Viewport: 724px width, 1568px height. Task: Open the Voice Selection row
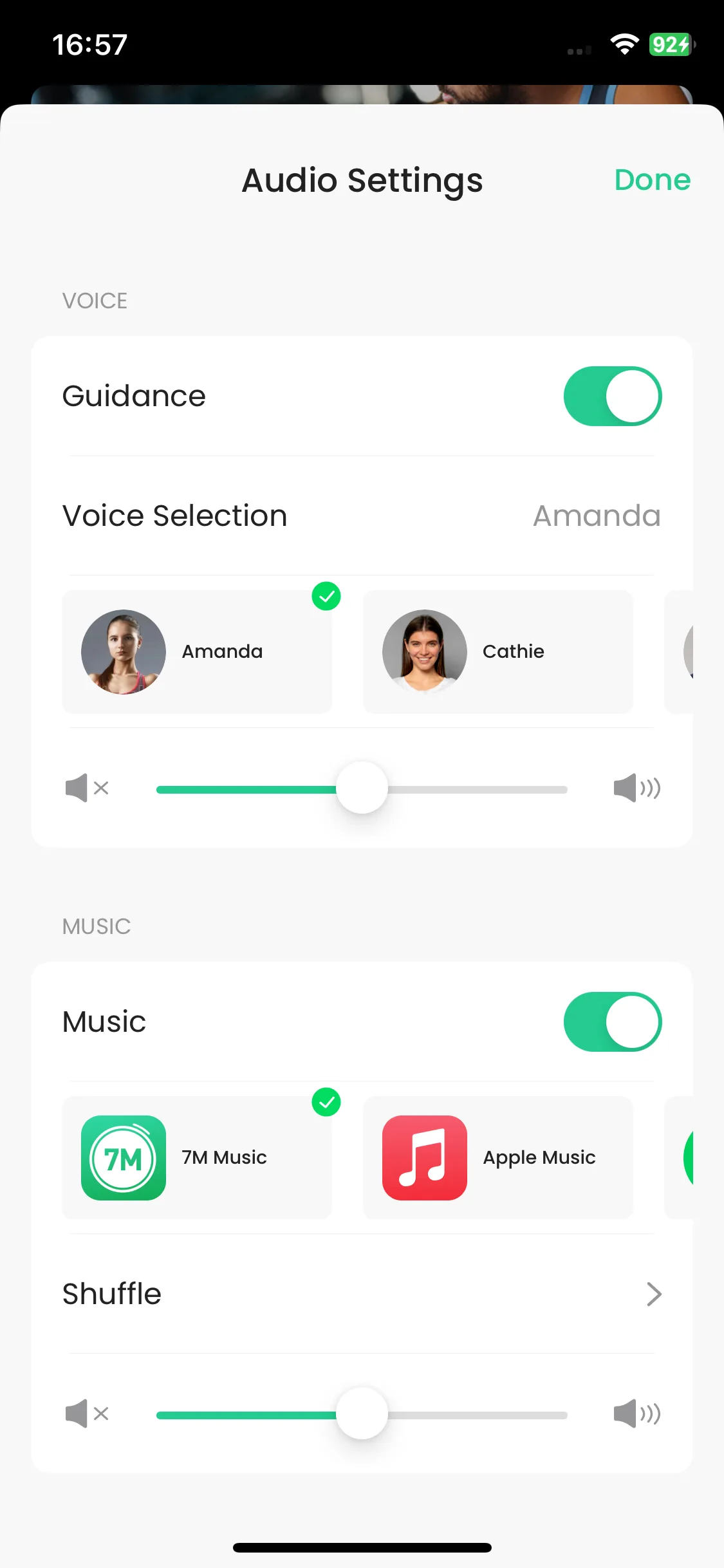[361, 516]
